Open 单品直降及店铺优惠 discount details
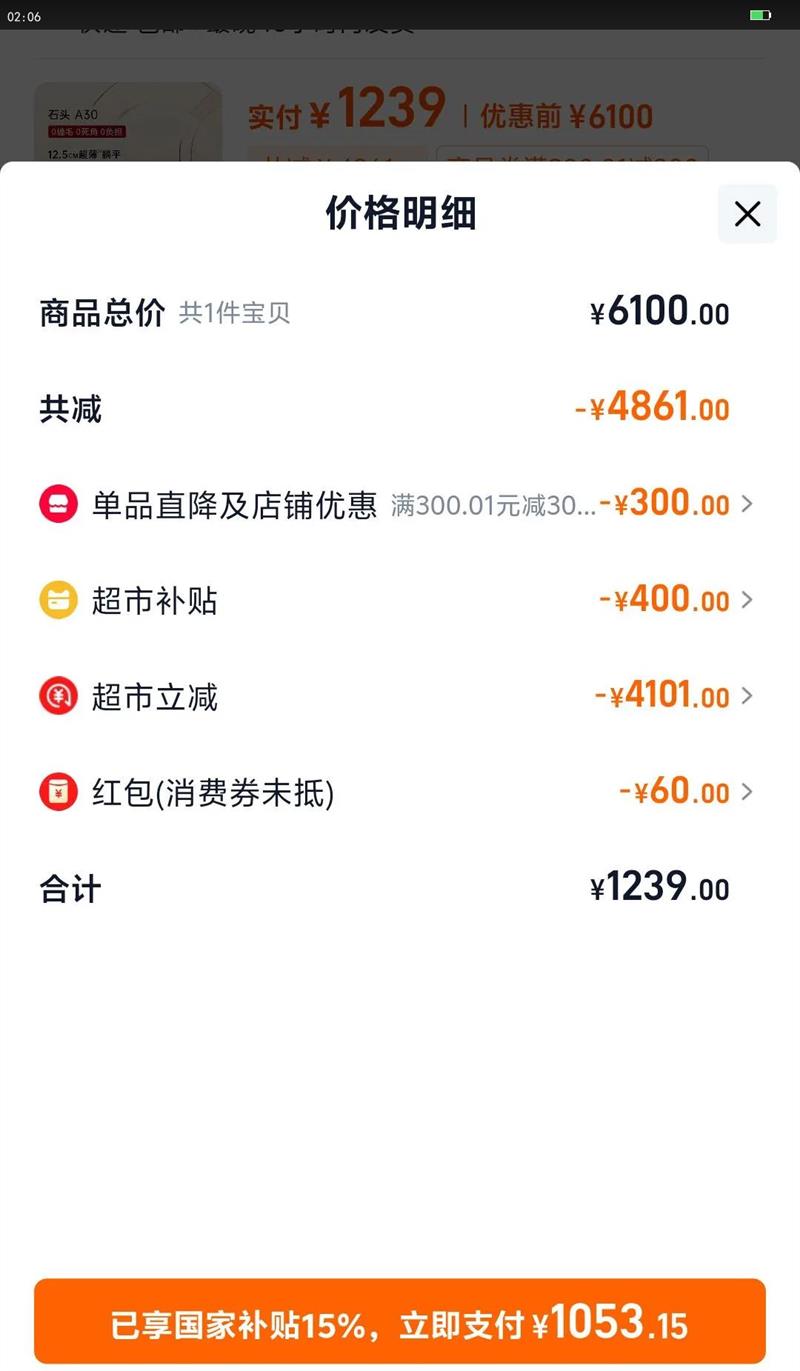The width and height of the screenshot is (800, 1371). pos(746,504)
